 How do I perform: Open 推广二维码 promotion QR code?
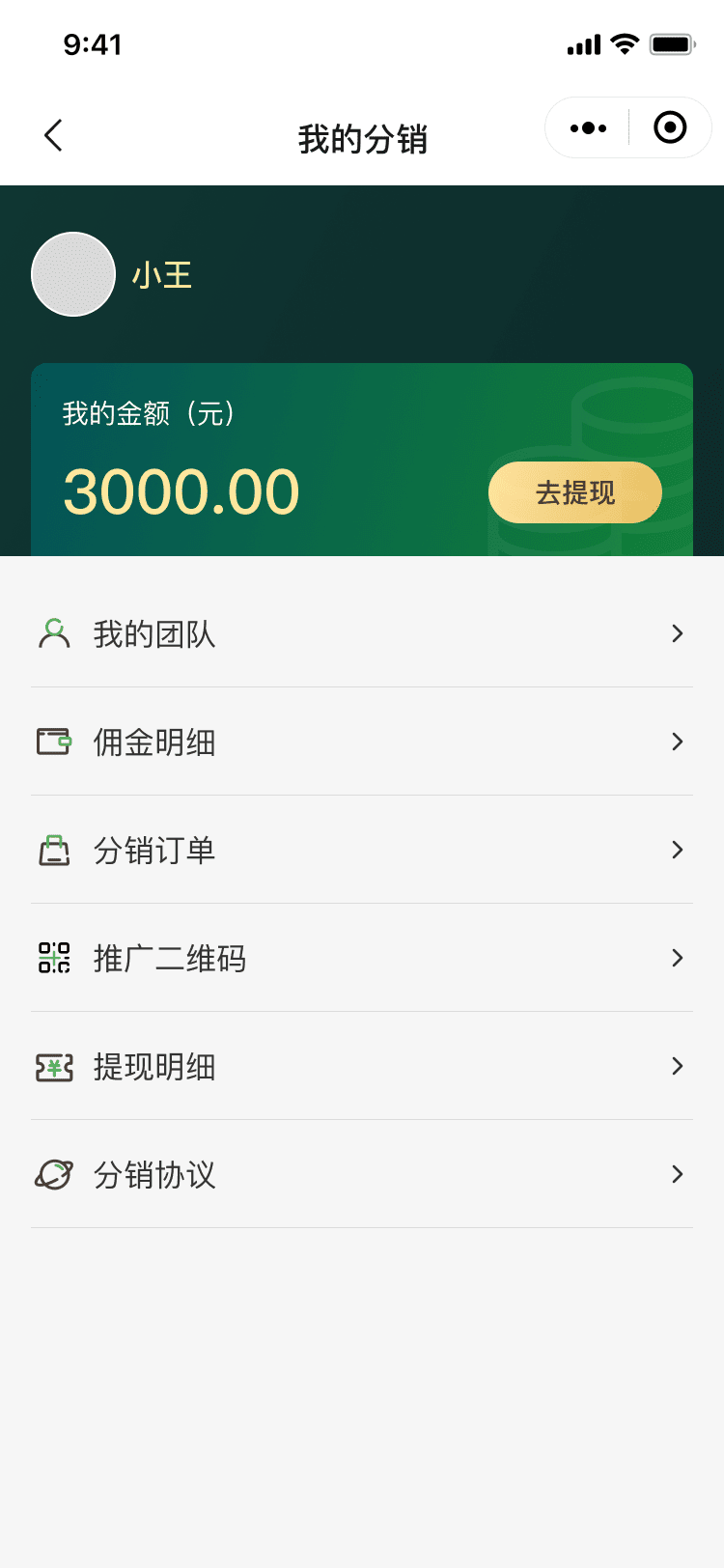(x=362, y=958)
